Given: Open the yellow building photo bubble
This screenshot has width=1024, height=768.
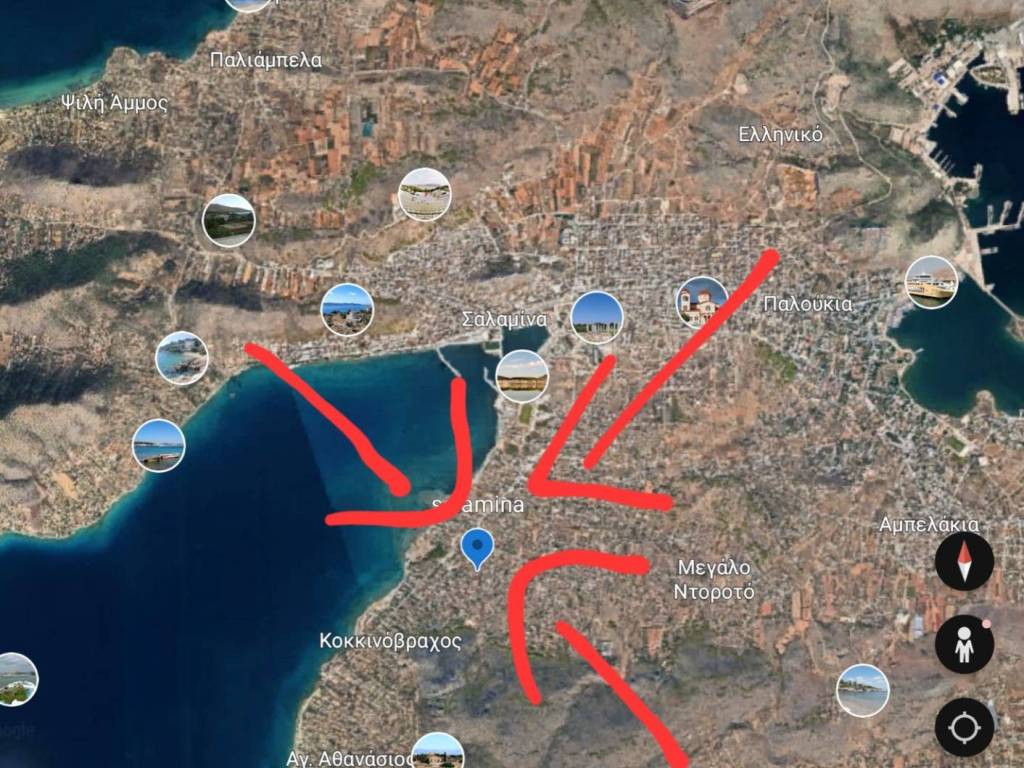Looking at the screenshot, I should click(522, 377).
